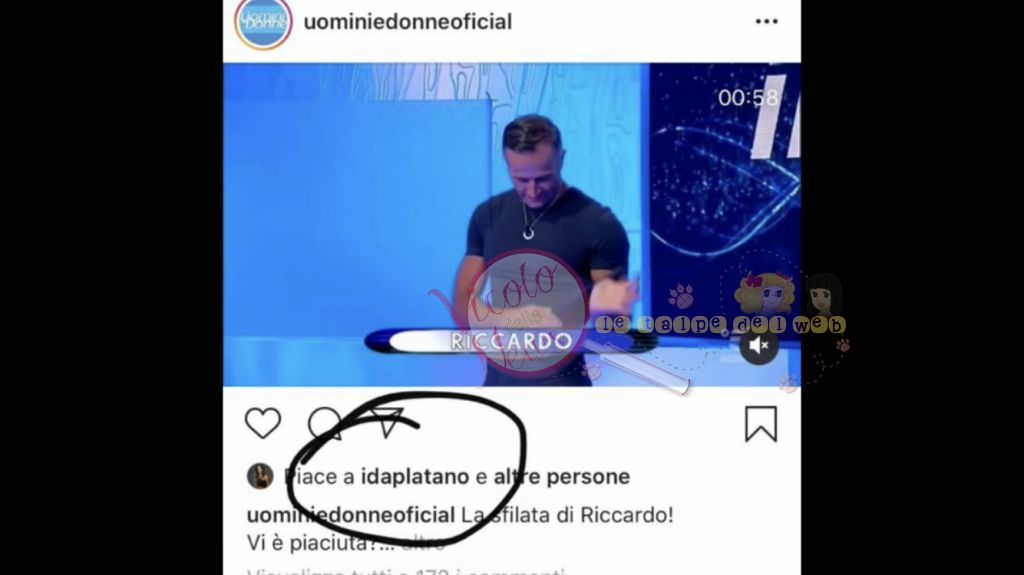The width and height of the screenshot is (1024, 575).
Task: Like the uominiedonneoficial post
Action: click(263, 423)
